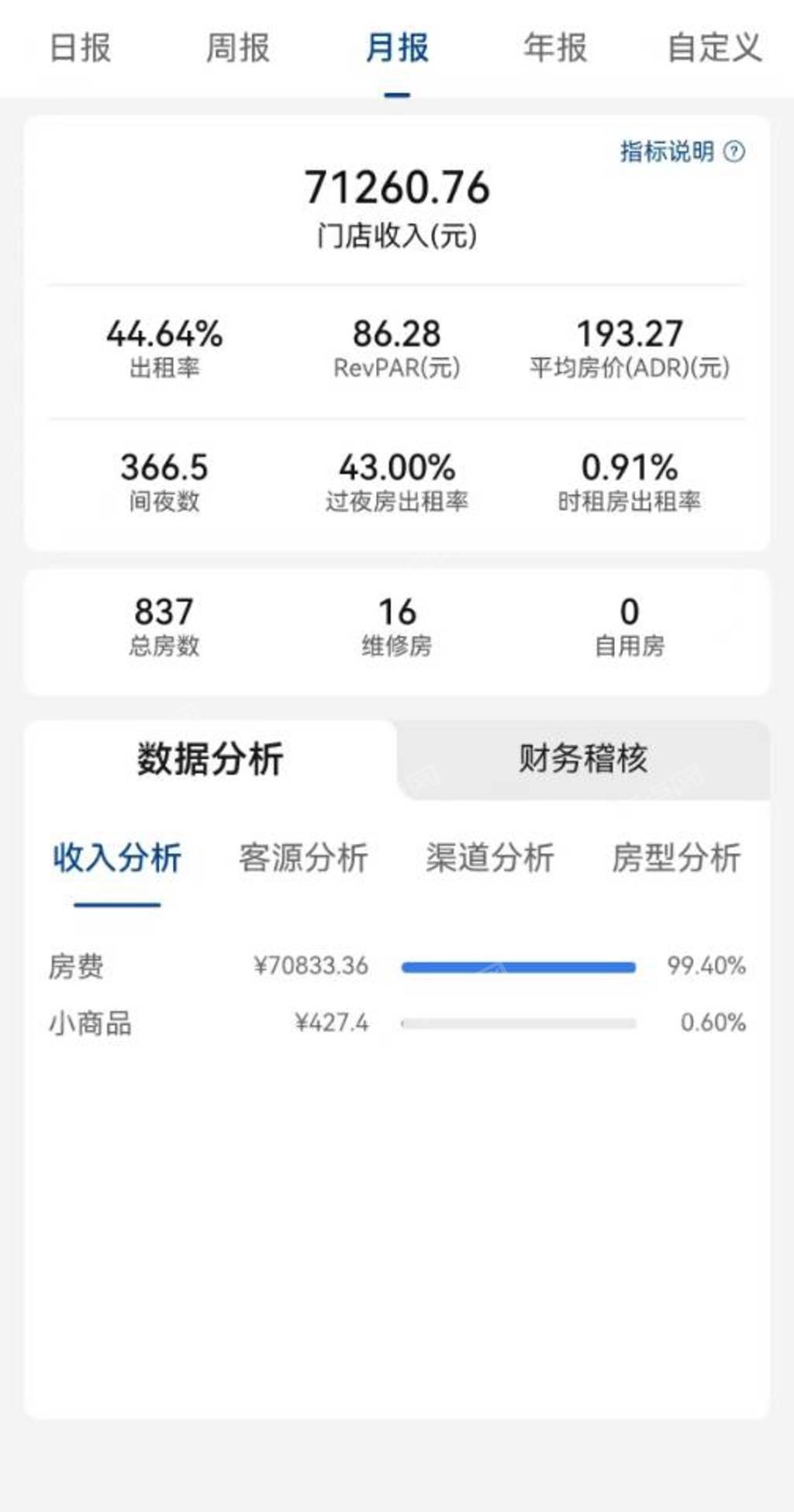Switch to 房型分析 sub-tab

(676, 858)
